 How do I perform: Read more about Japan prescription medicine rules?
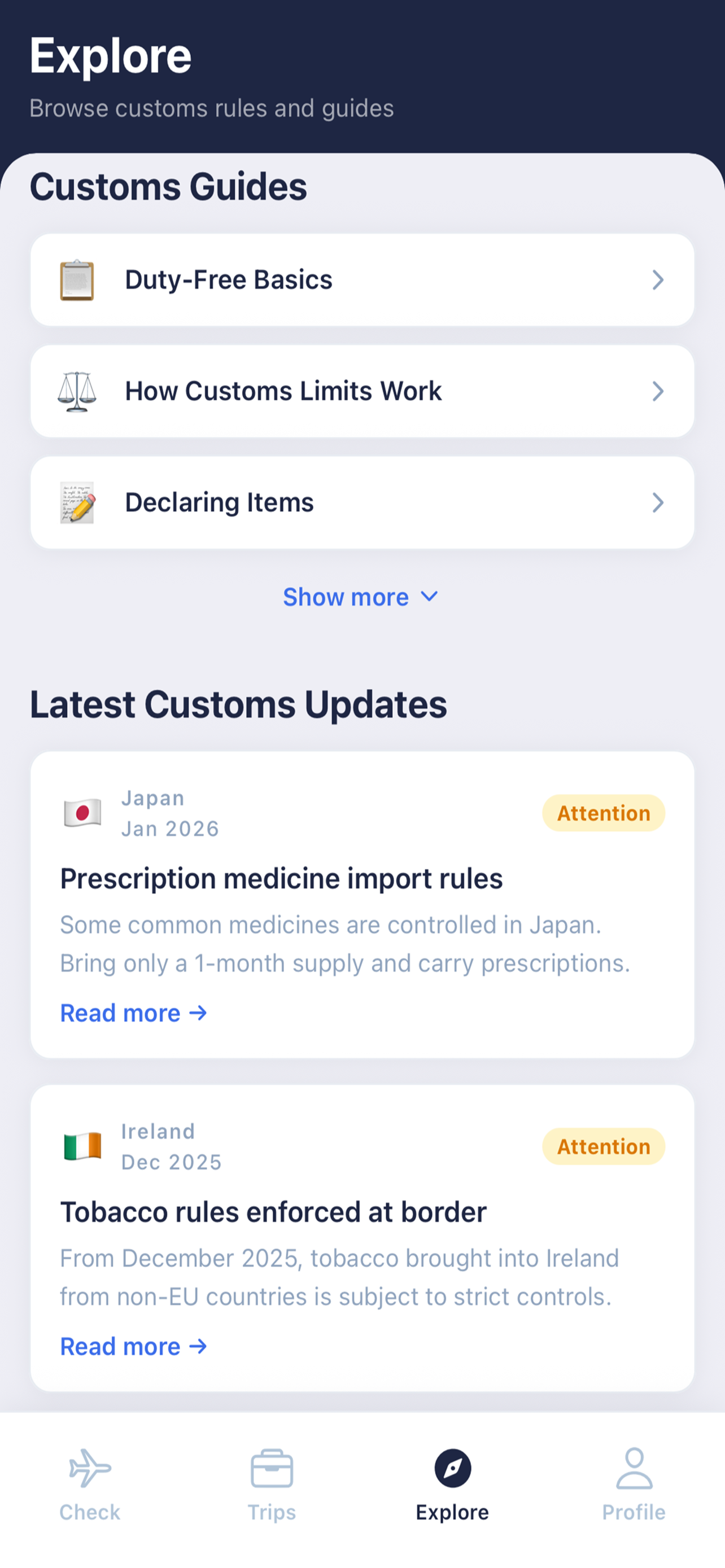coord(133,1012)
